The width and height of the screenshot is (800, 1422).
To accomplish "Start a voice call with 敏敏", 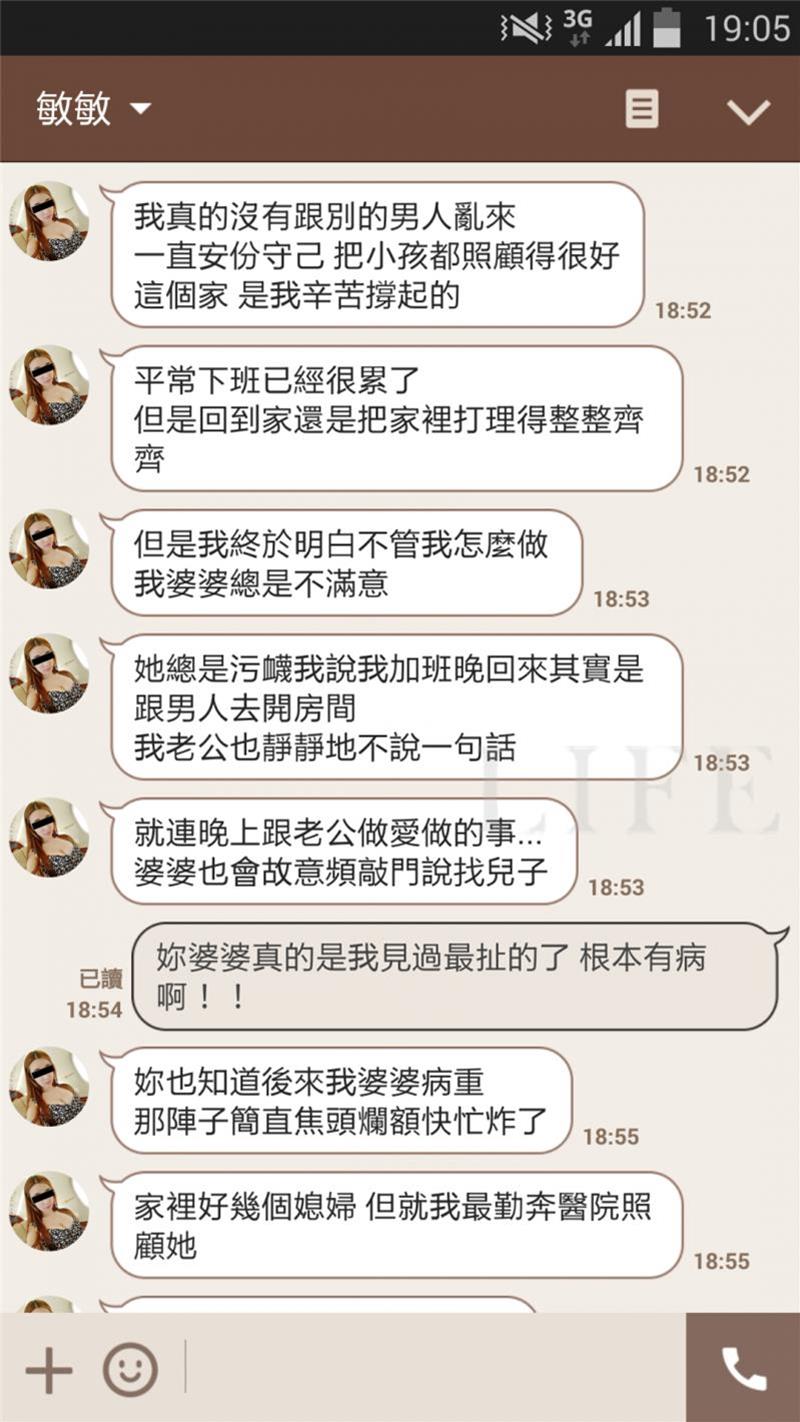I will (743, 1369).
